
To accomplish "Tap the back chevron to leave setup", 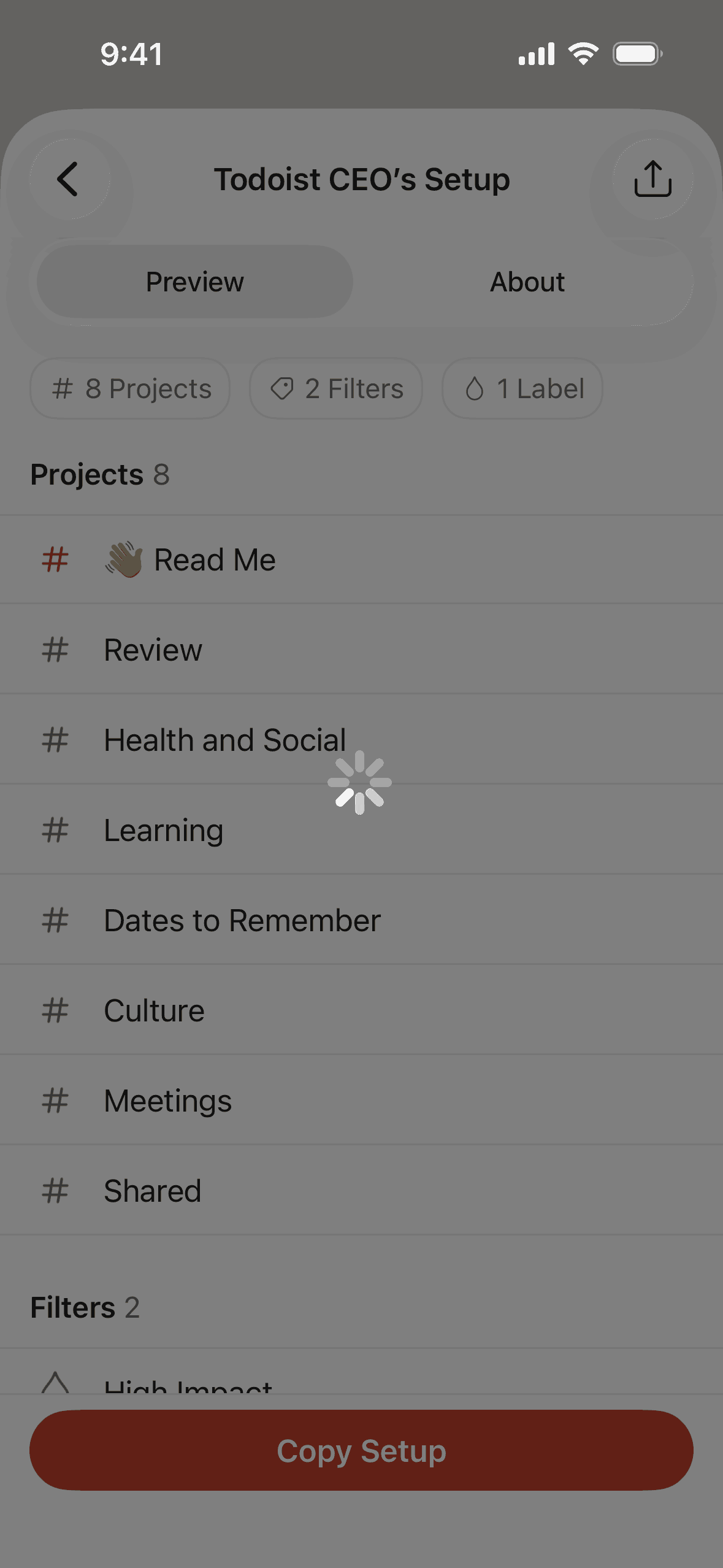I will [x=67, y=179].
